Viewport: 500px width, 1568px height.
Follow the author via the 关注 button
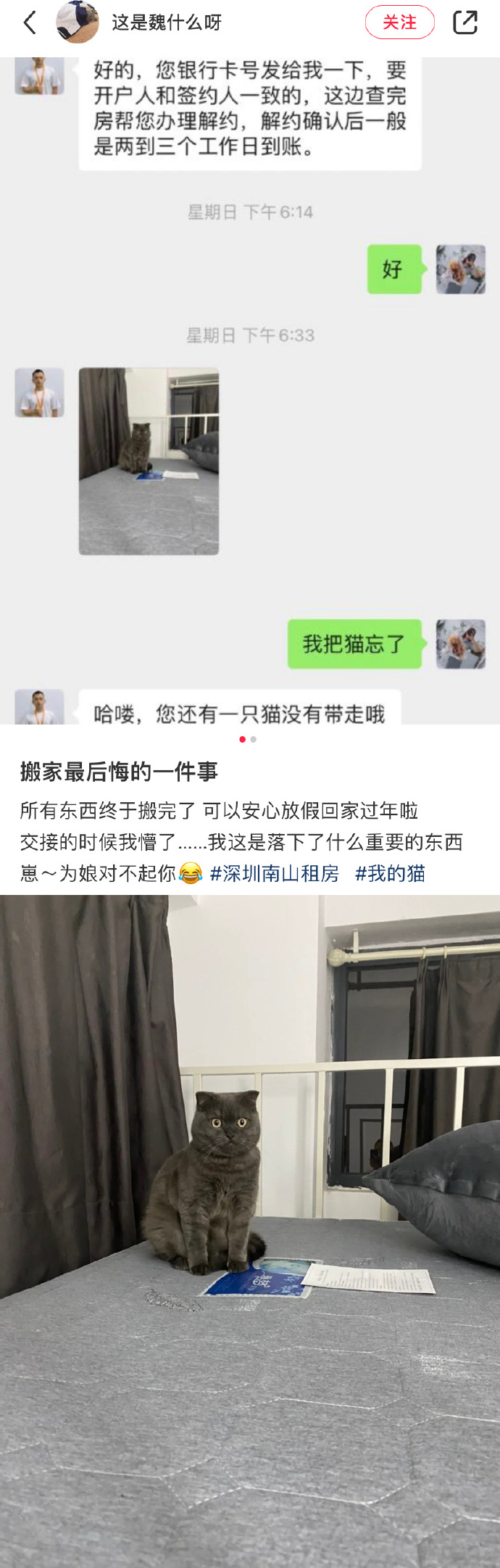click(x=399, y=22)
